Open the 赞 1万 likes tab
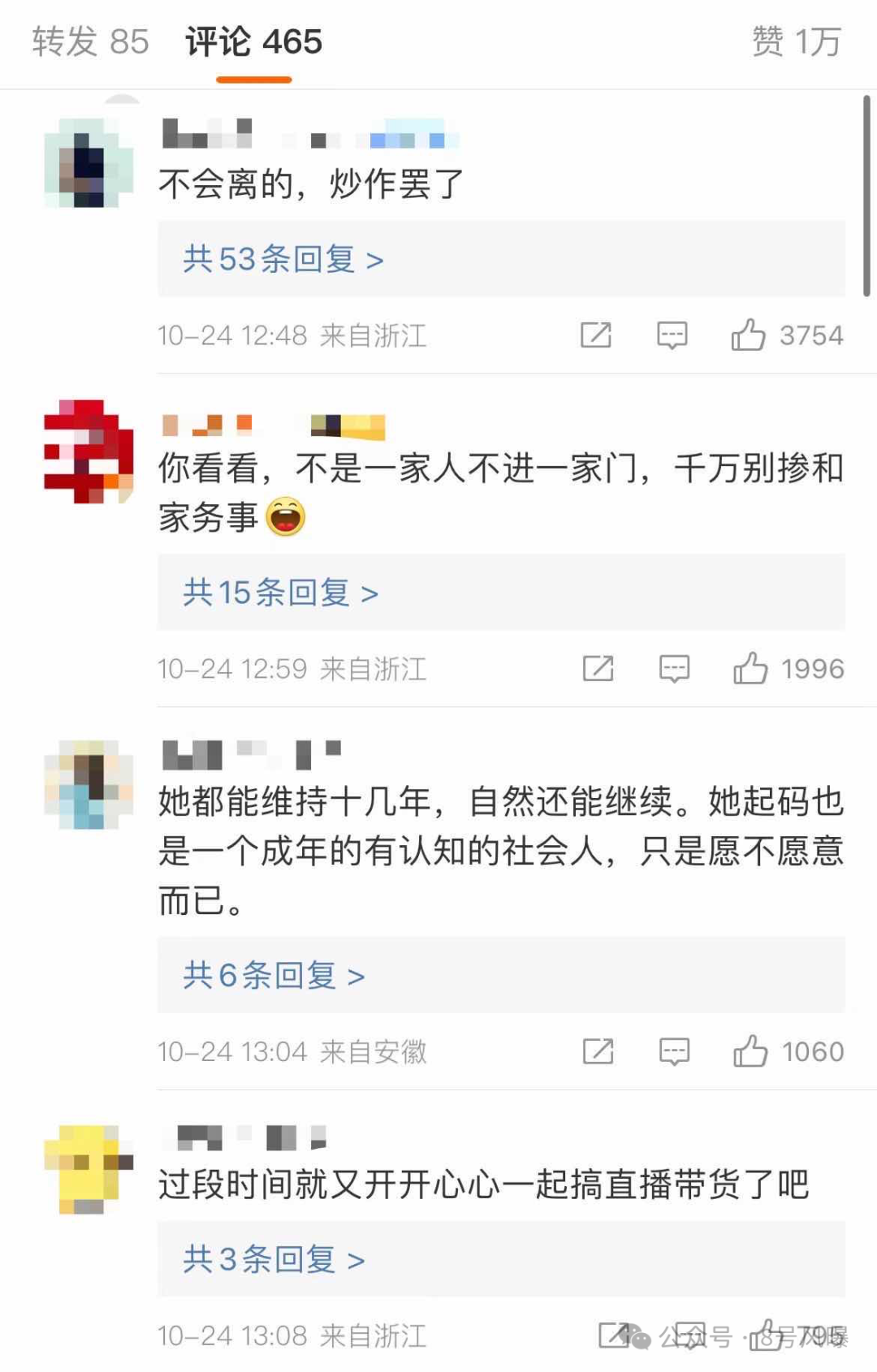Viewport: 877px width, 1372px height. click(796, 42)
